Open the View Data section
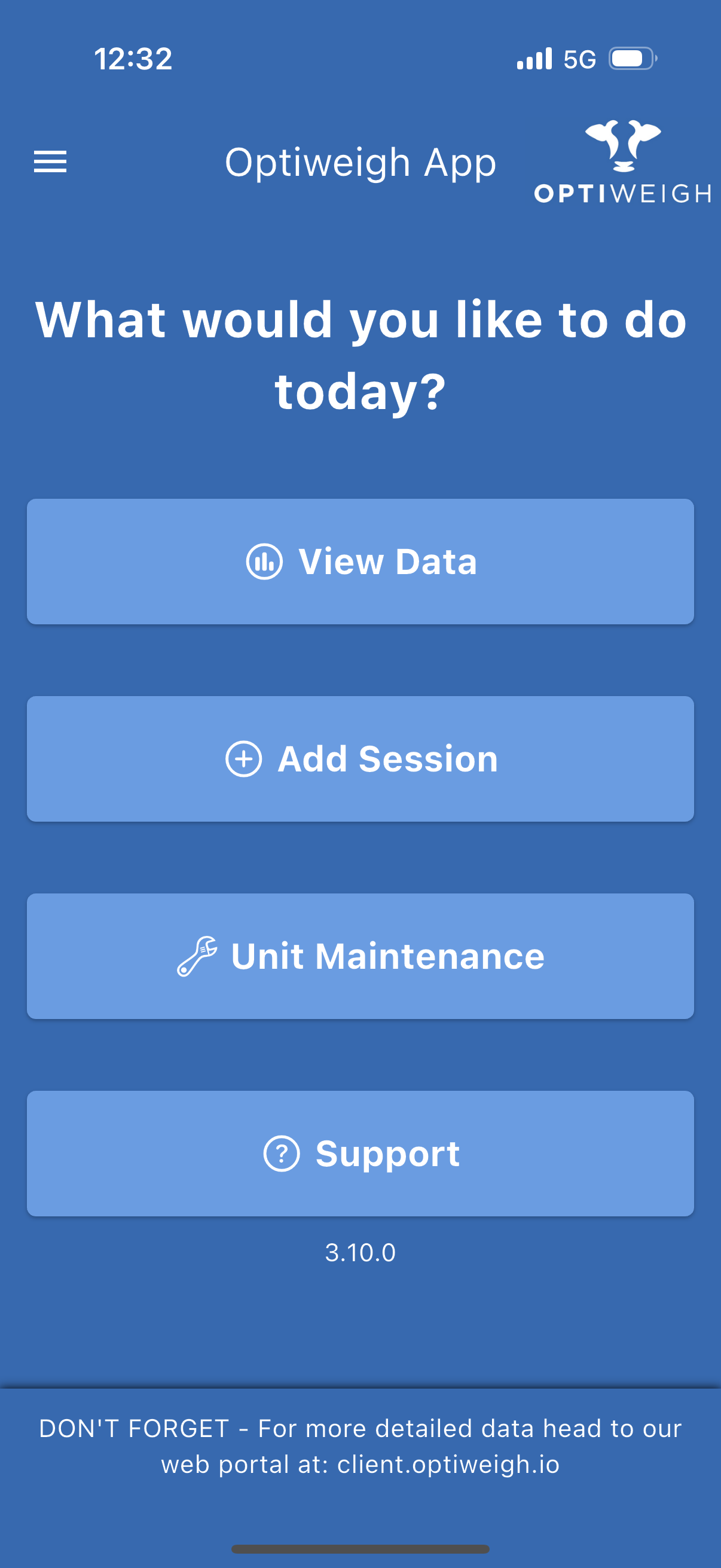The image size is (721, 1568). click(360, 561)
